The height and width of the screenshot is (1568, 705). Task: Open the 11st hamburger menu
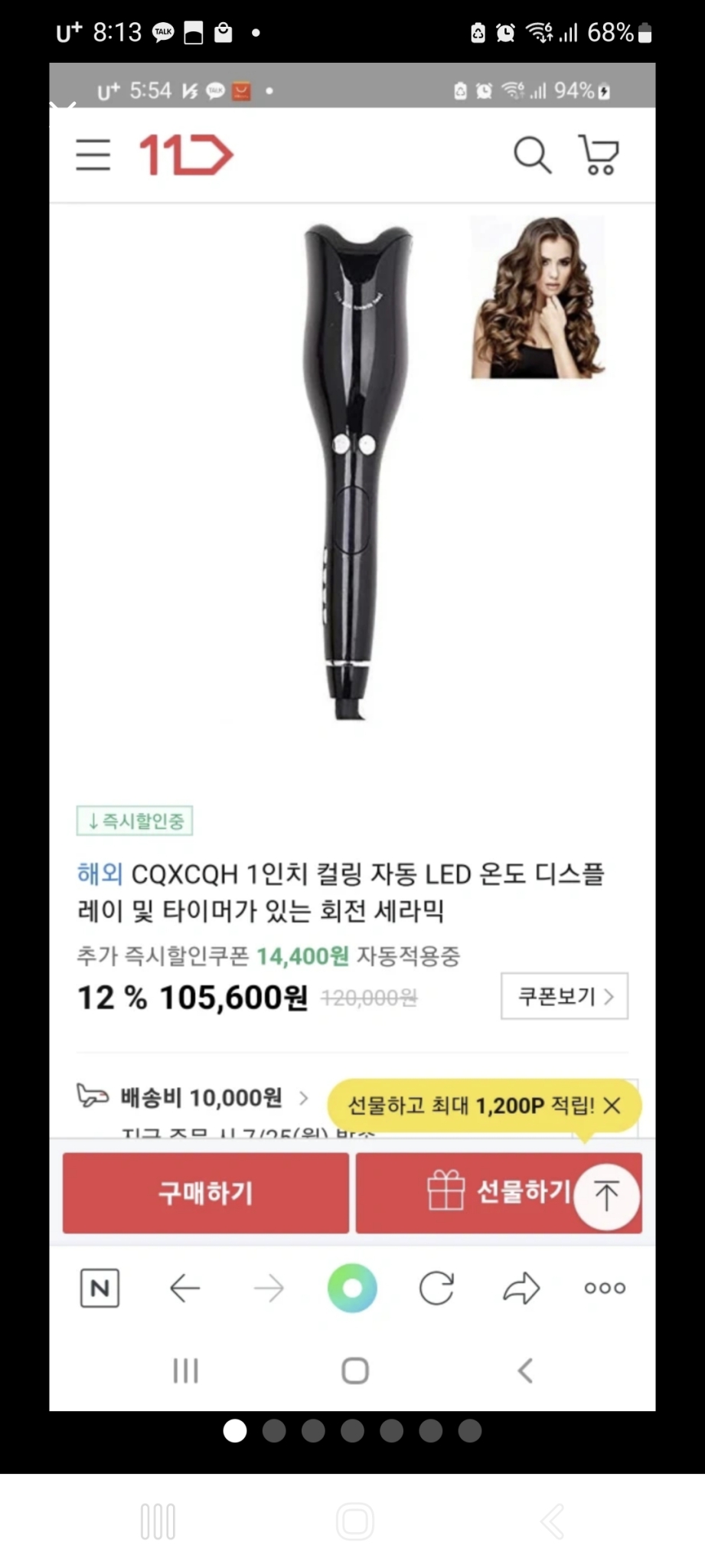click(93, 155)
